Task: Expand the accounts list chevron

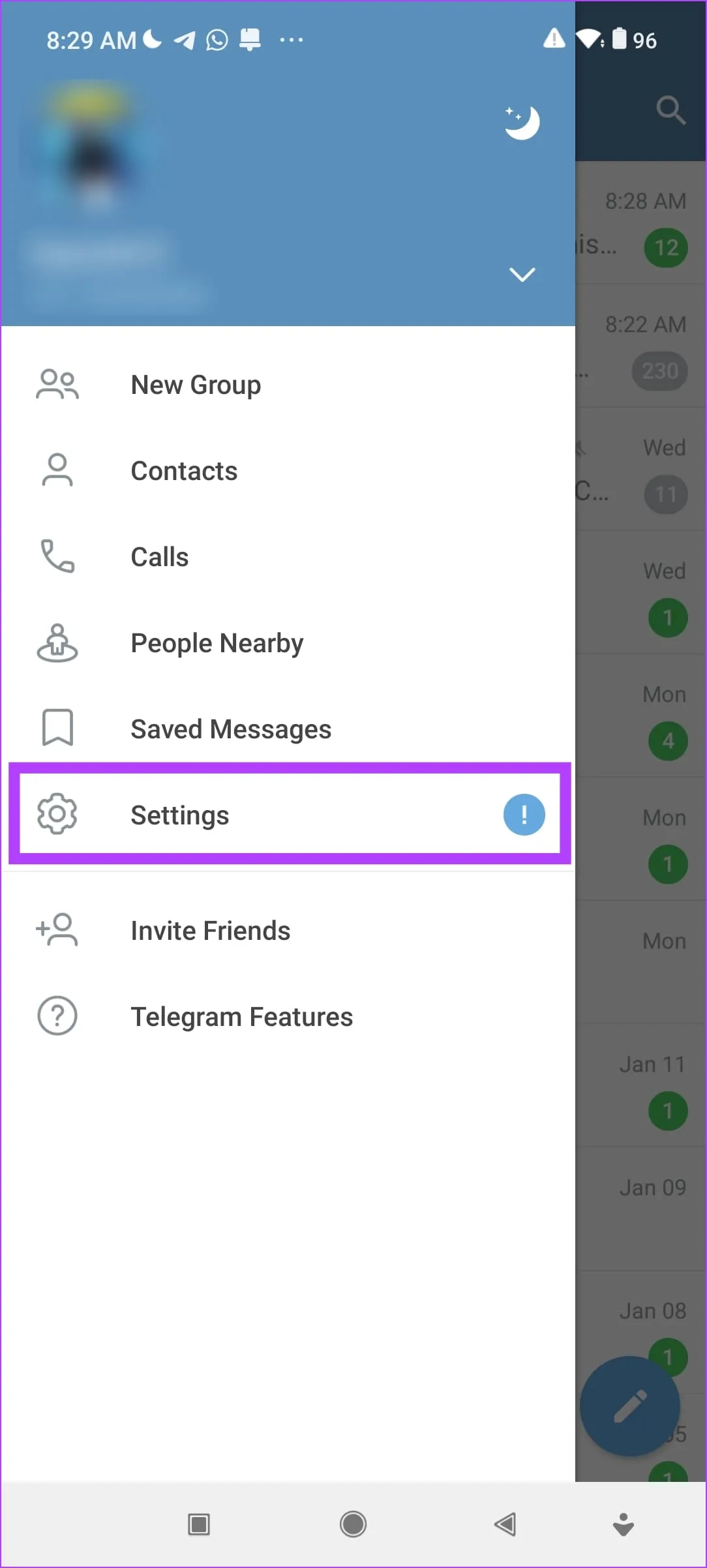Action: [x=522, y=274]
